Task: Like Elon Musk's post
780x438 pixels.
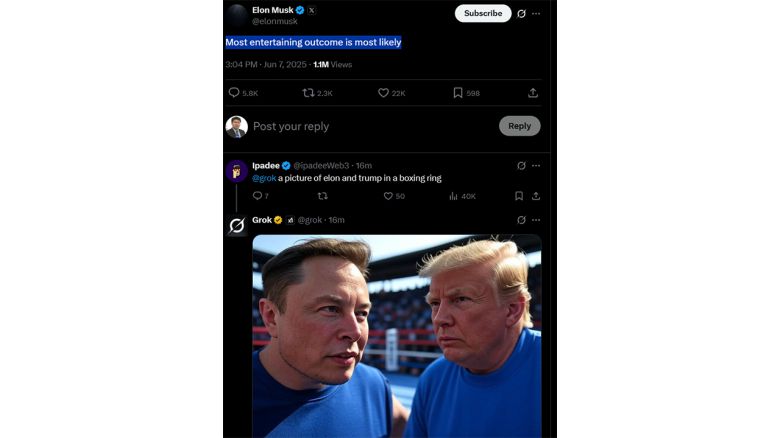Action: pyautogui.click(x=383, y=93)
